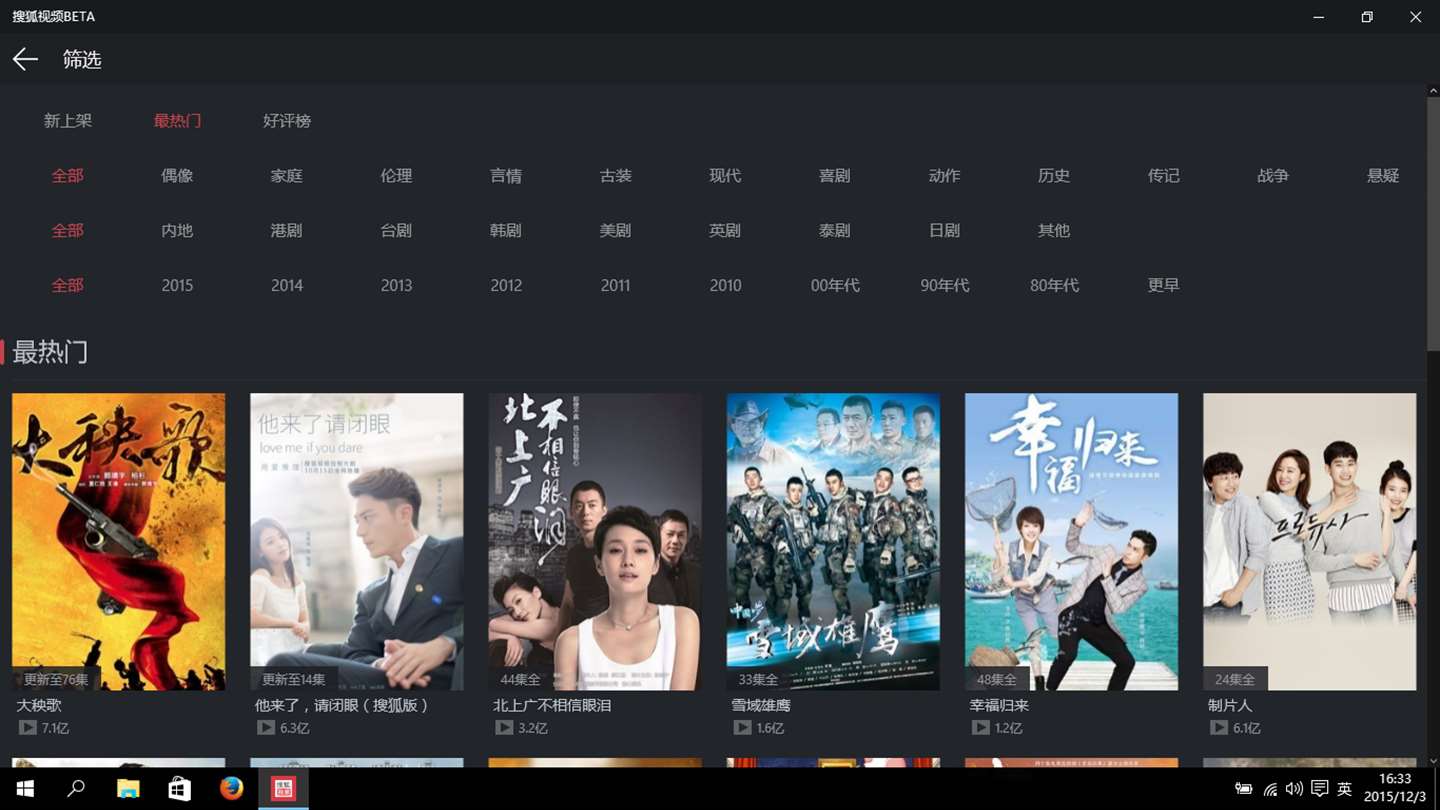
Task: Filter by 偶像 genre
Action: coord(177,176)
